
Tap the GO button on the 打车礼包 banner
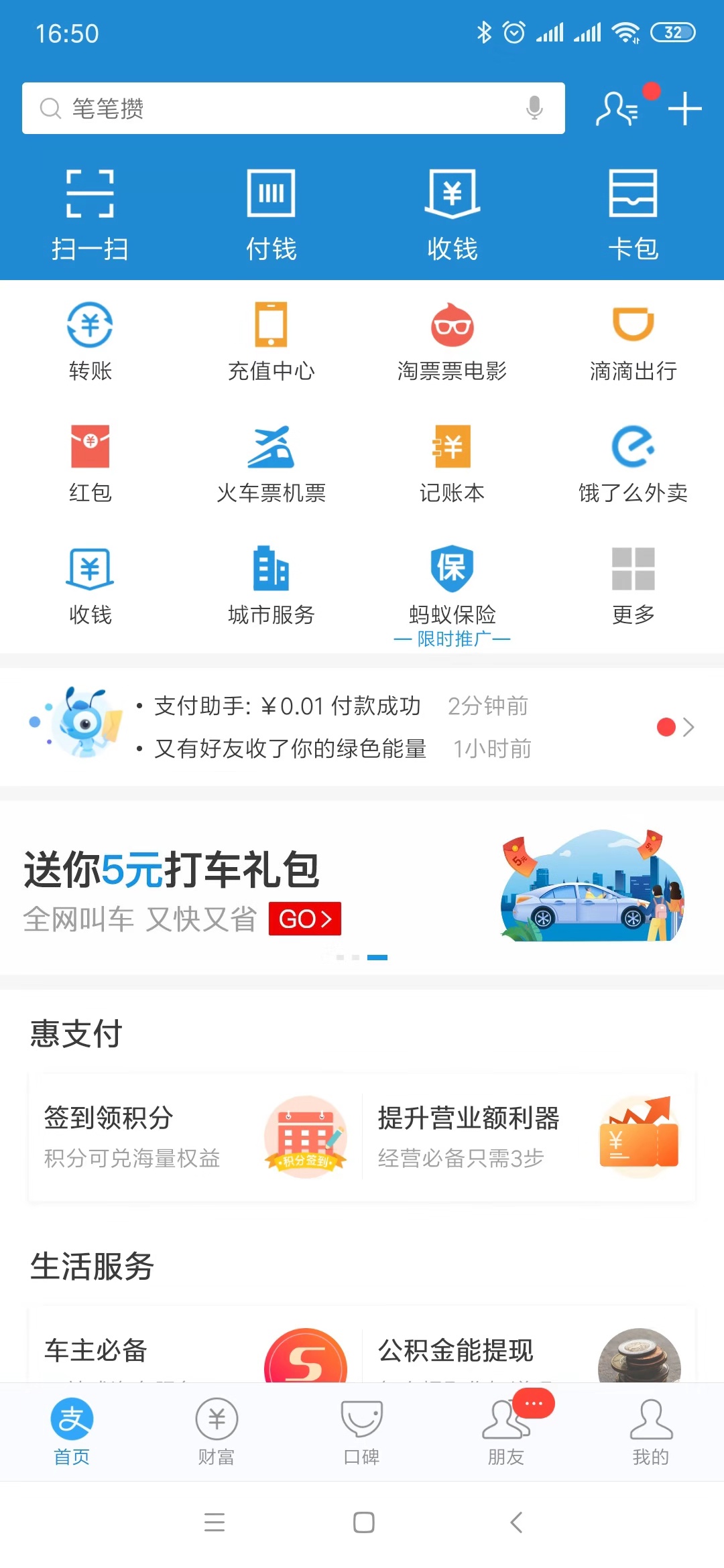[x=305, y=919]
